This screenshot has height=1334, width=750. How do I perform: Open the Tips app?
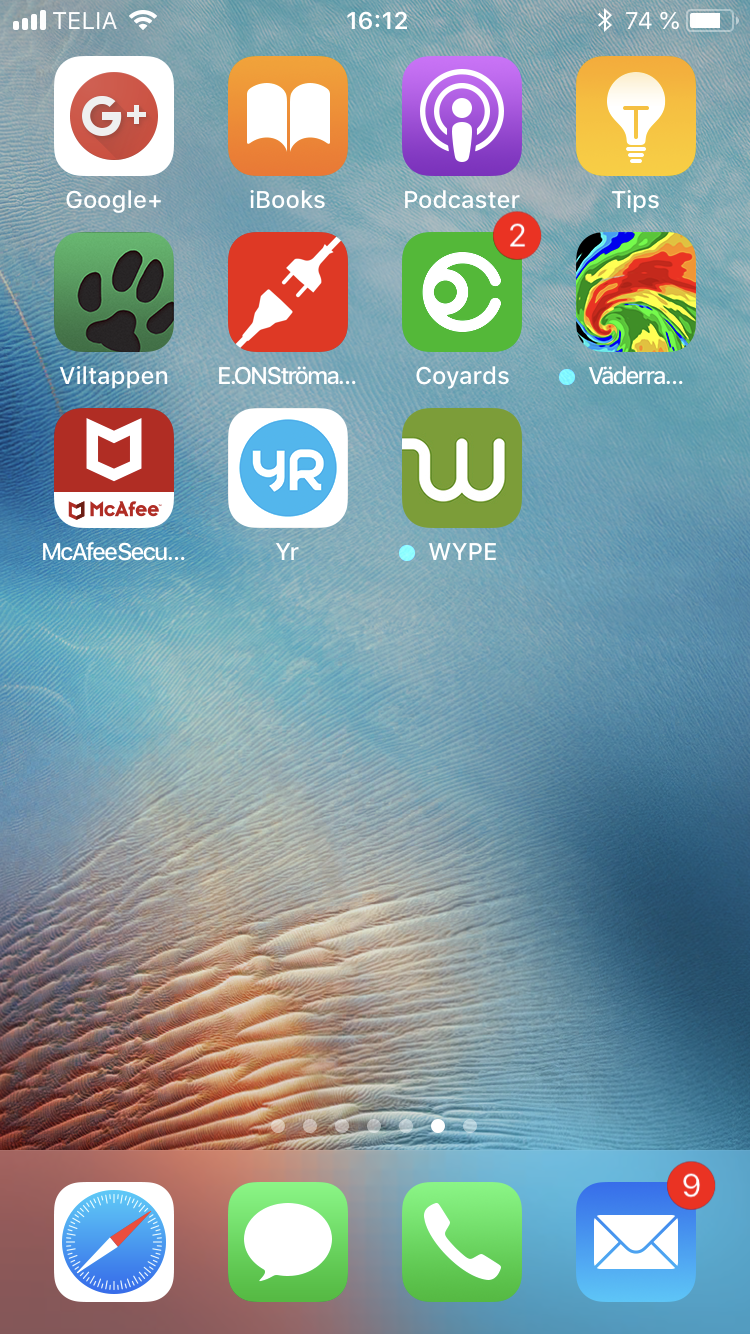(636, 116)
